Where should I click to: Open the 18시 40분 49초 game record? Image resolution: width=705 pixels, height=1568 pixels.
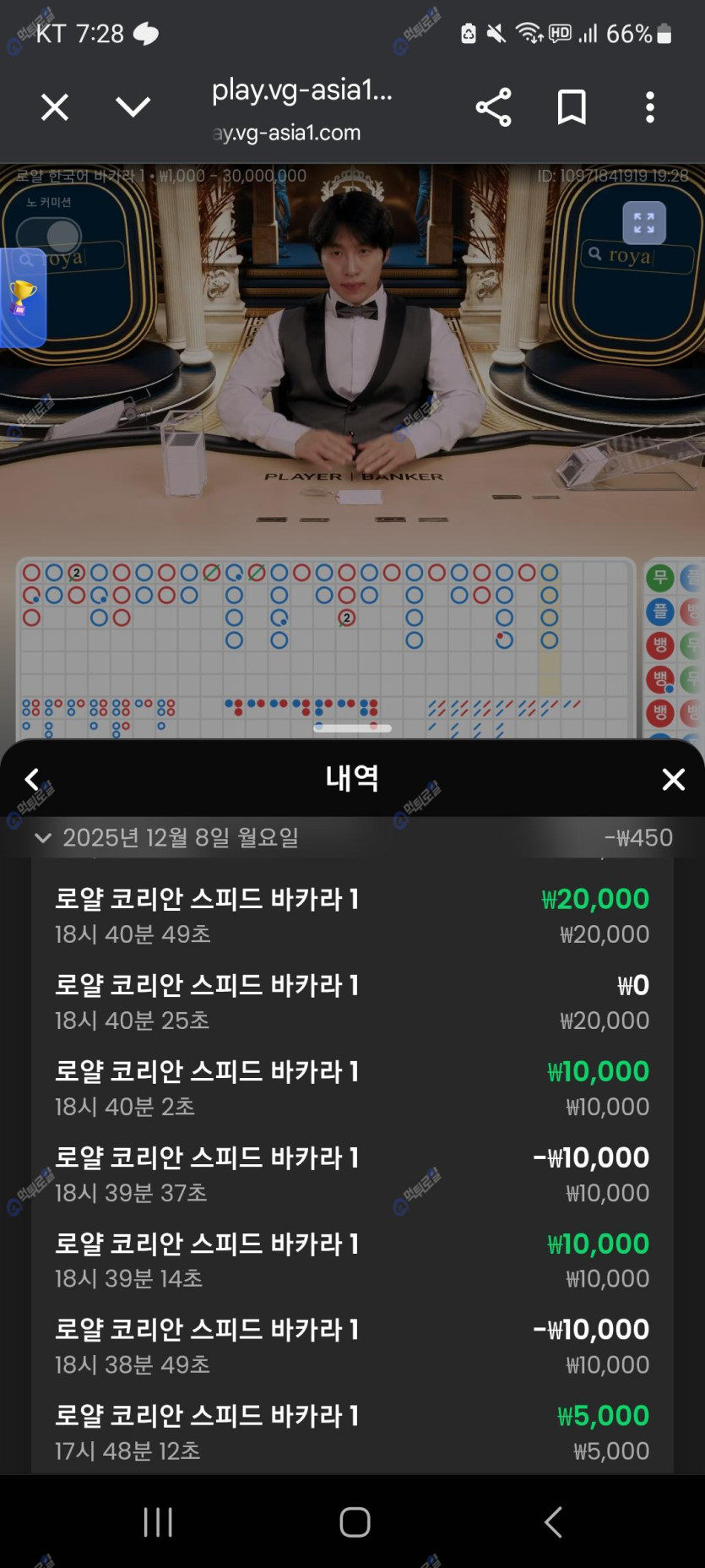[352, 916]
